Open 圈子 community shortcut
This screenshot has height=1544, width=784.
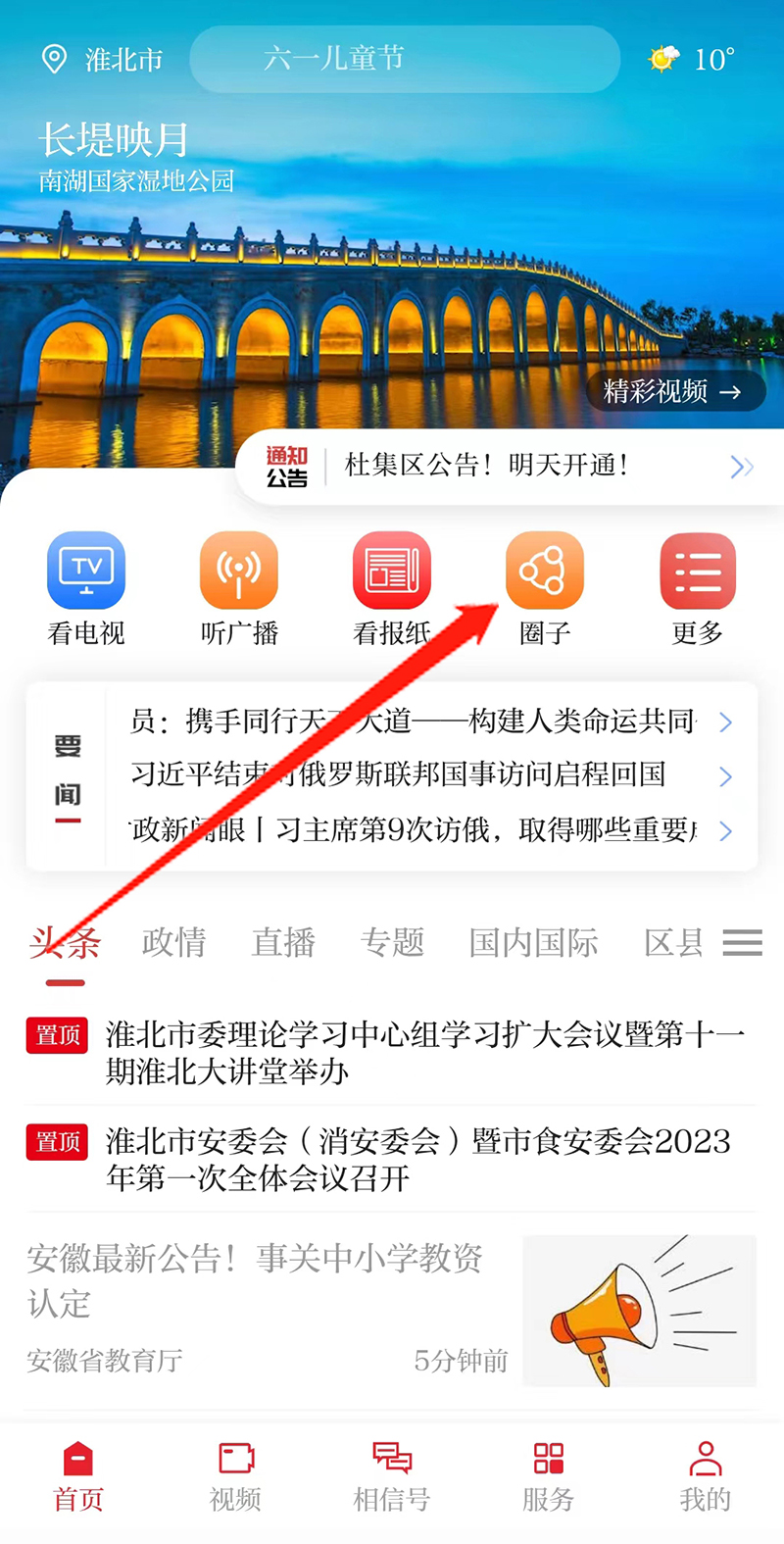[544, 588]
